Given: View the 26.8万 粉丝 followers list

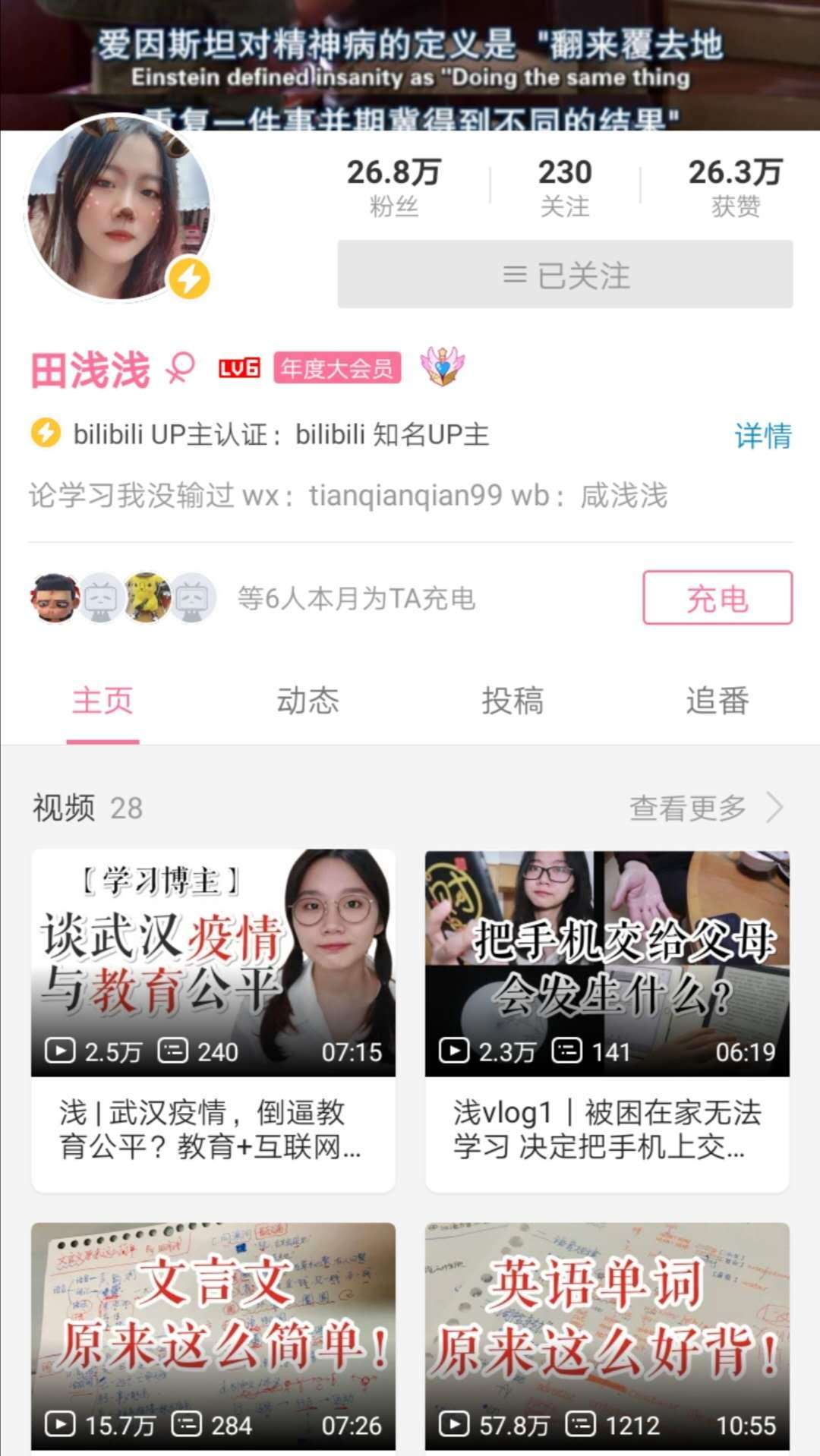Looking at the screenshot, I should click(393, 187).
